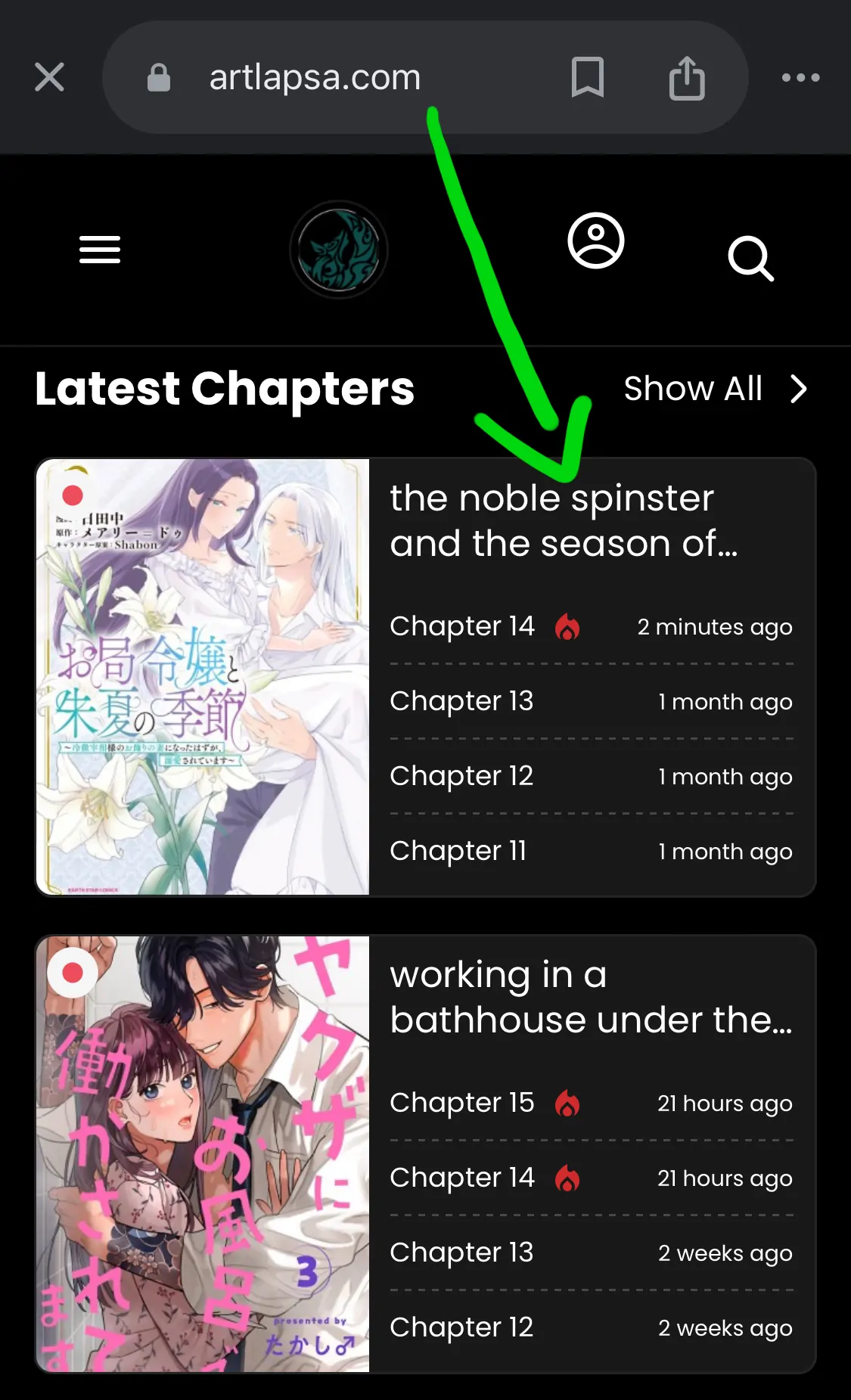Read Chapter 14 from 2 minutes ago
This screenshot has height=1400, width=851.
(462, 626)
